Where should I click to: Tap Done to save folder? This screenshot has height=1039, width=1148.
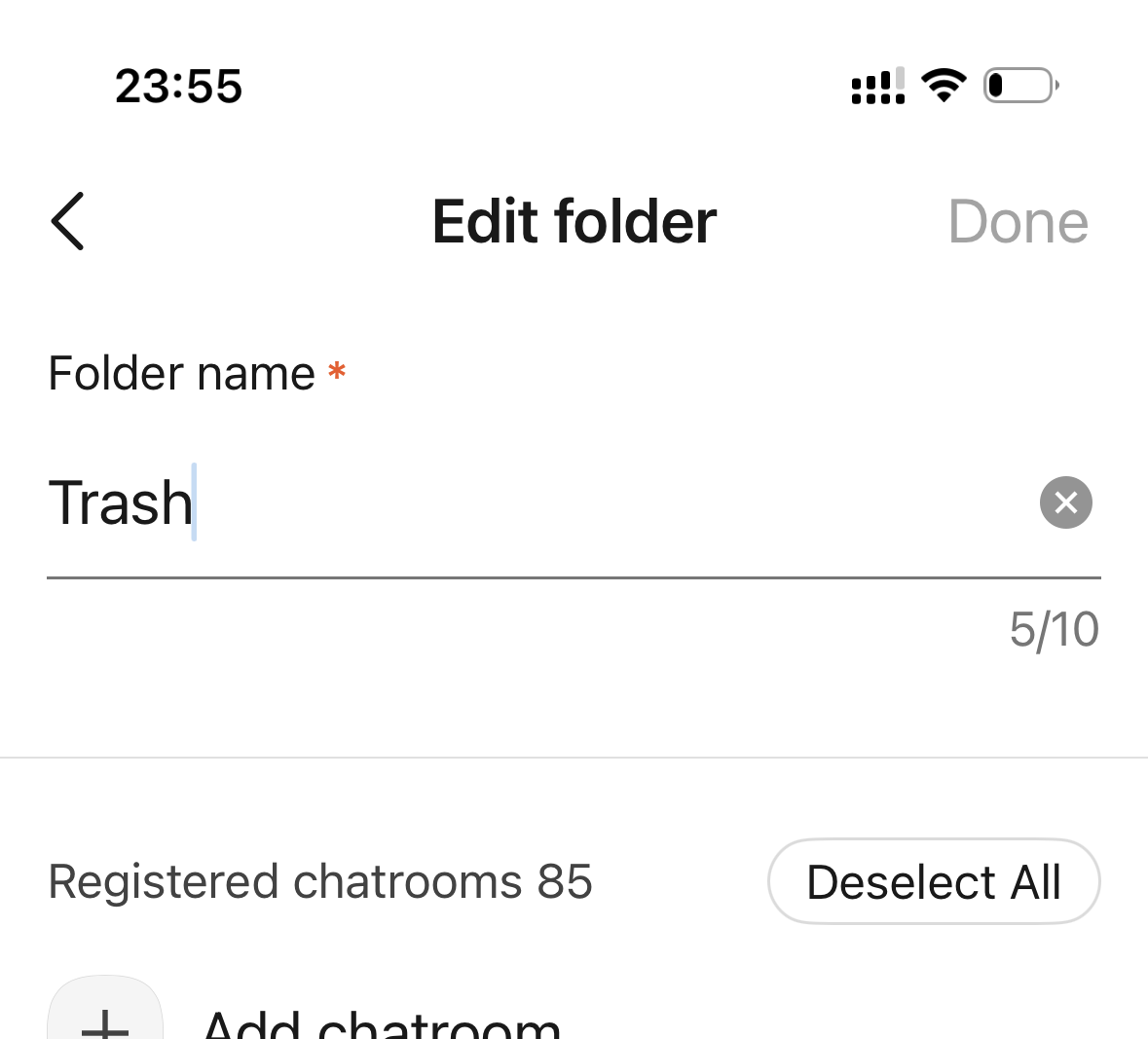click(x=1018, y=222)
